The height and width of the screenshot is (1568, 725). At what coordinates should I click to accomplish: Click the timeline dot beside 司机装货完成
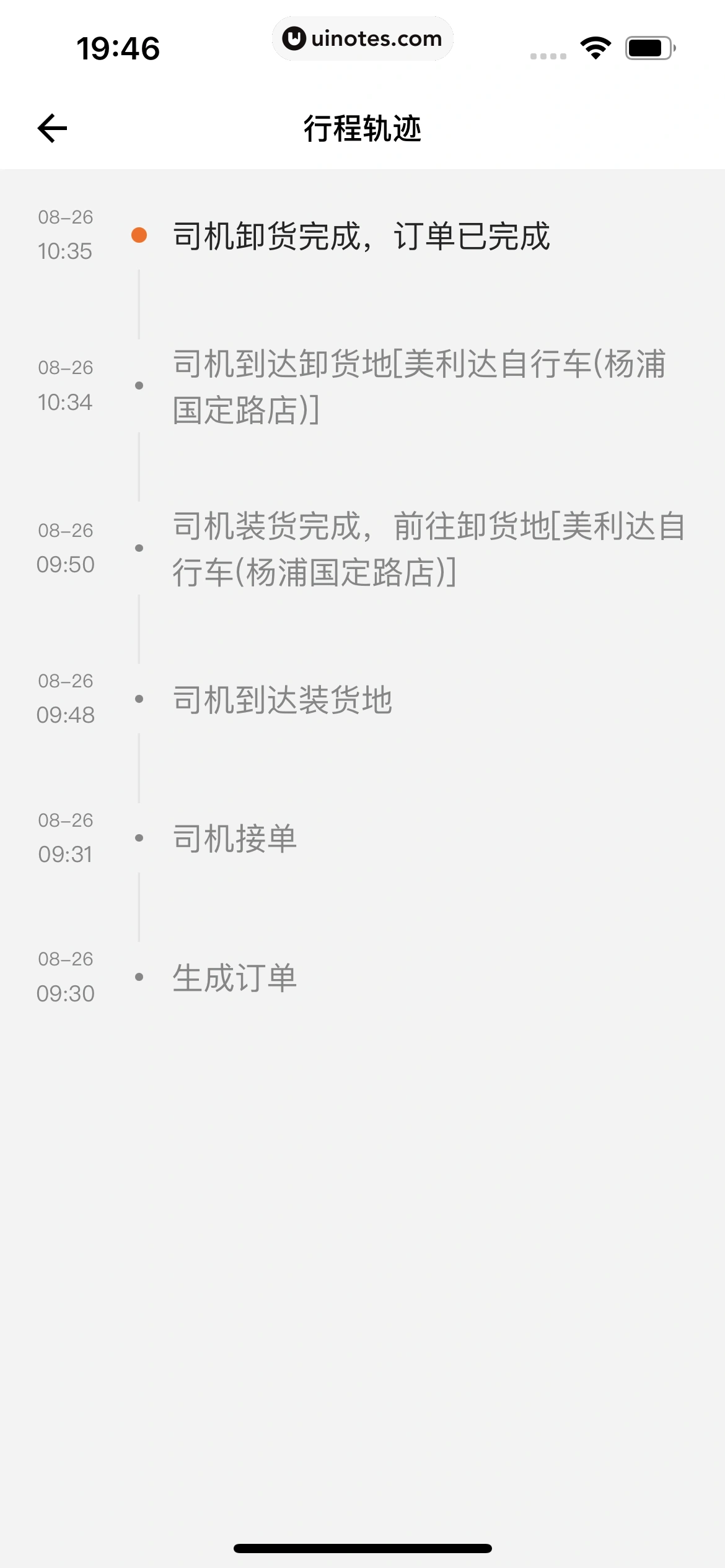tap(140, 547)
